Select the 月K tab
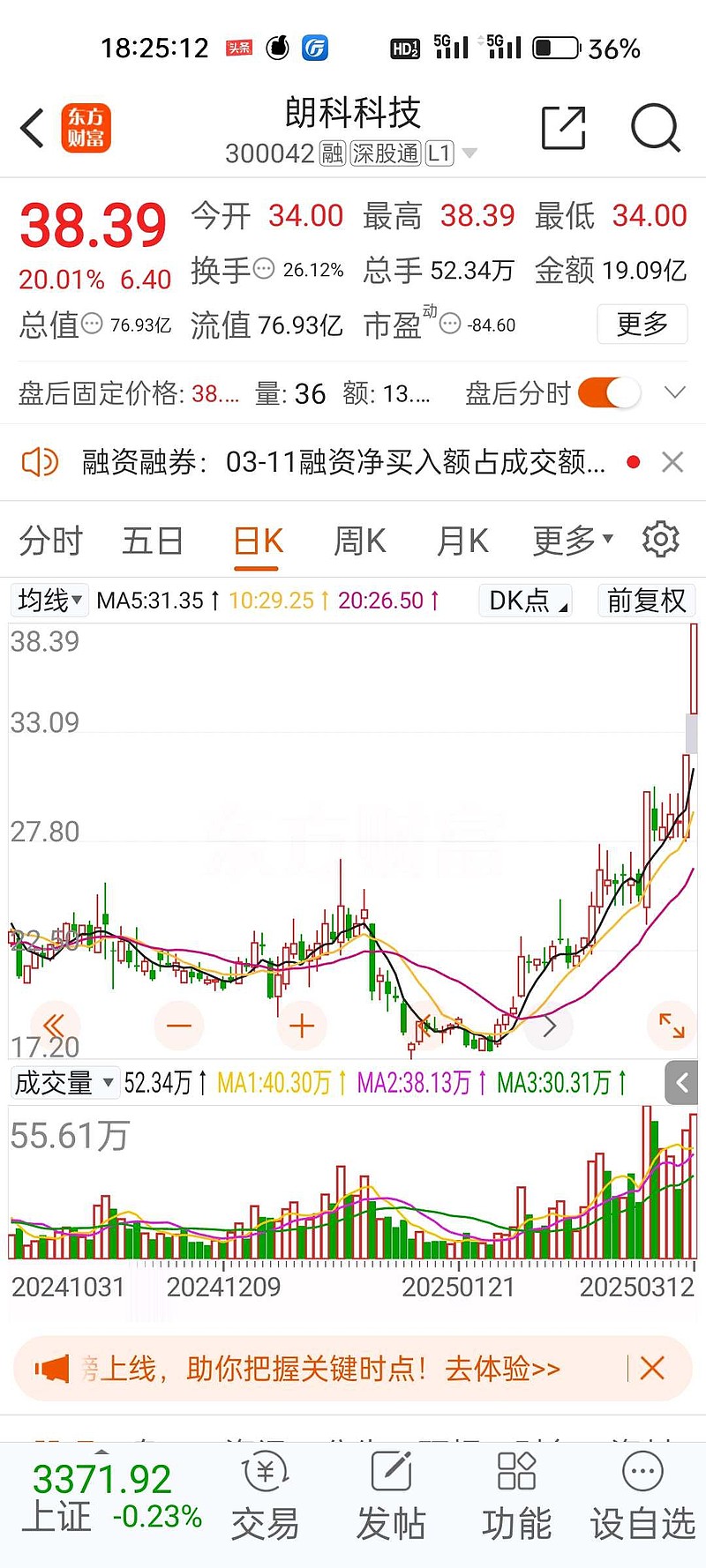 [x=462, y=541]
